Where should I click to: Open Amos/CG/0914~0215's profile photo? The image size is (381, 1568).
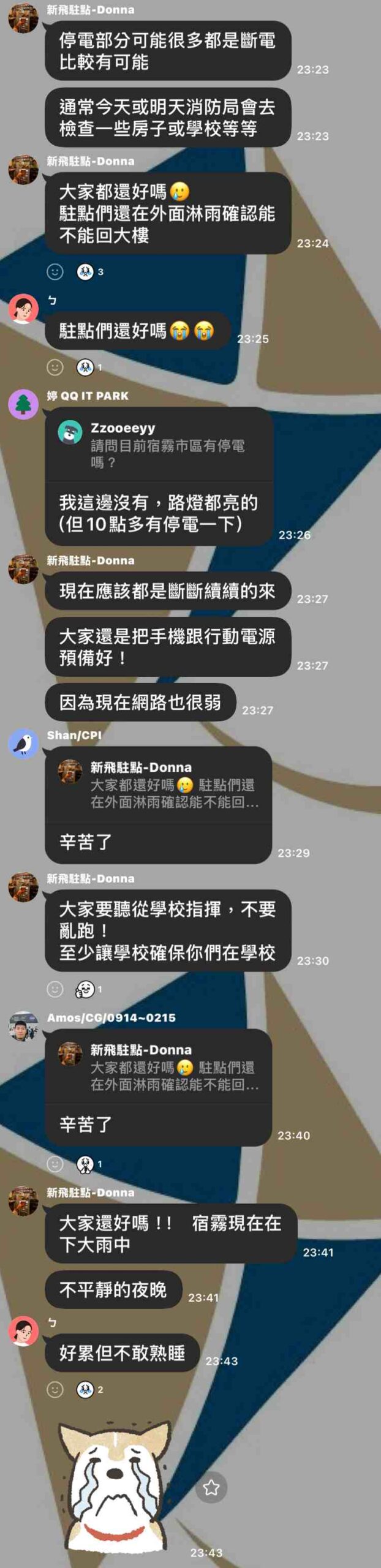tap(23, 1026)
